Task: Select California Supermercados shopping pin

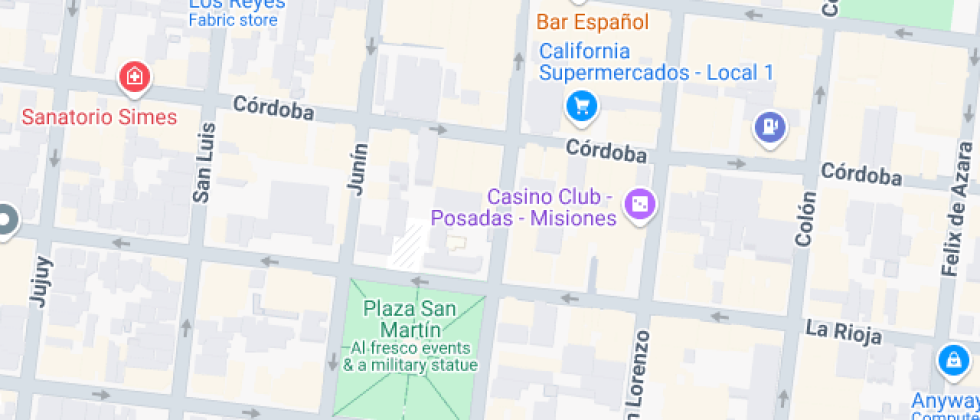Action: [581, 105]
